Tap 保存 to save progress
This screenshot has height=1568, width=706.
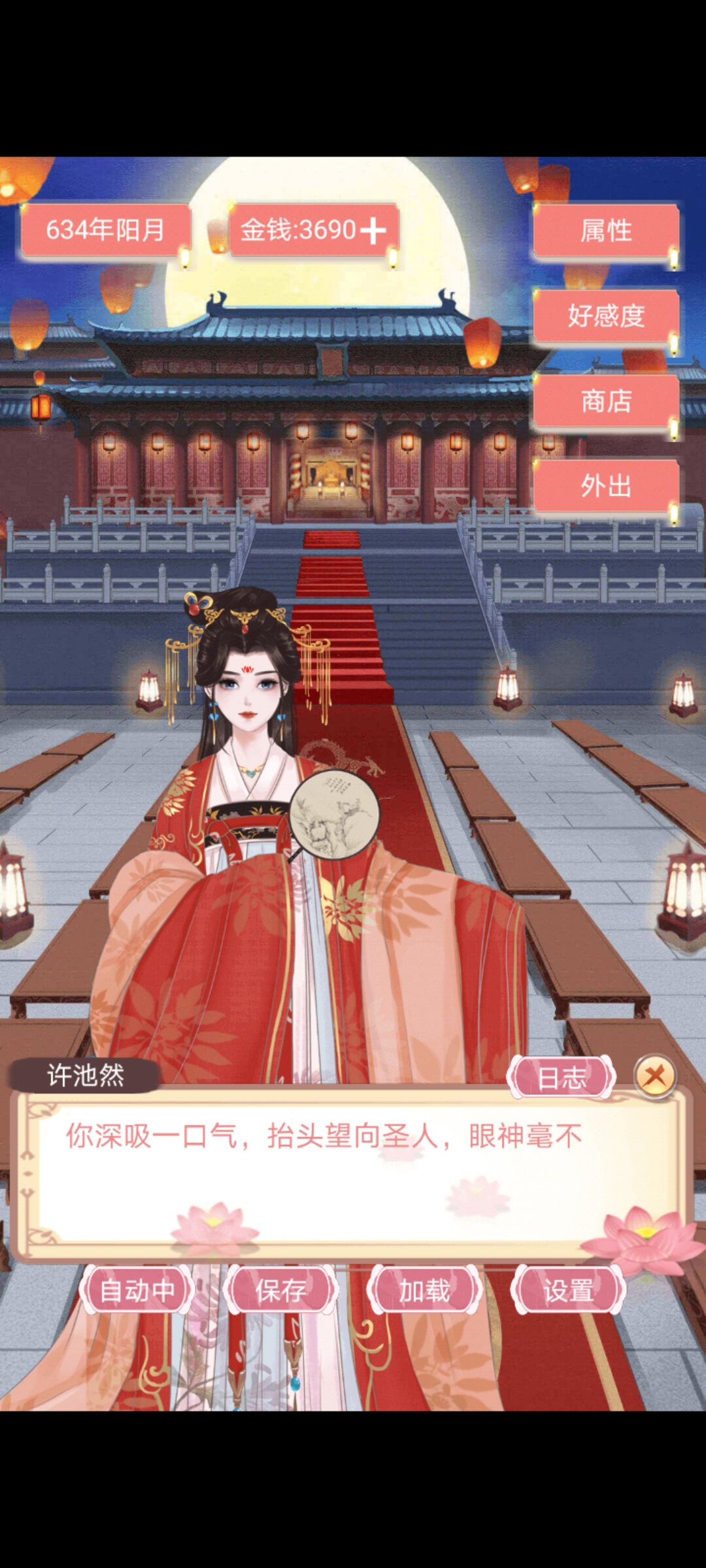pyautogui.click(x=281, y=1290)
